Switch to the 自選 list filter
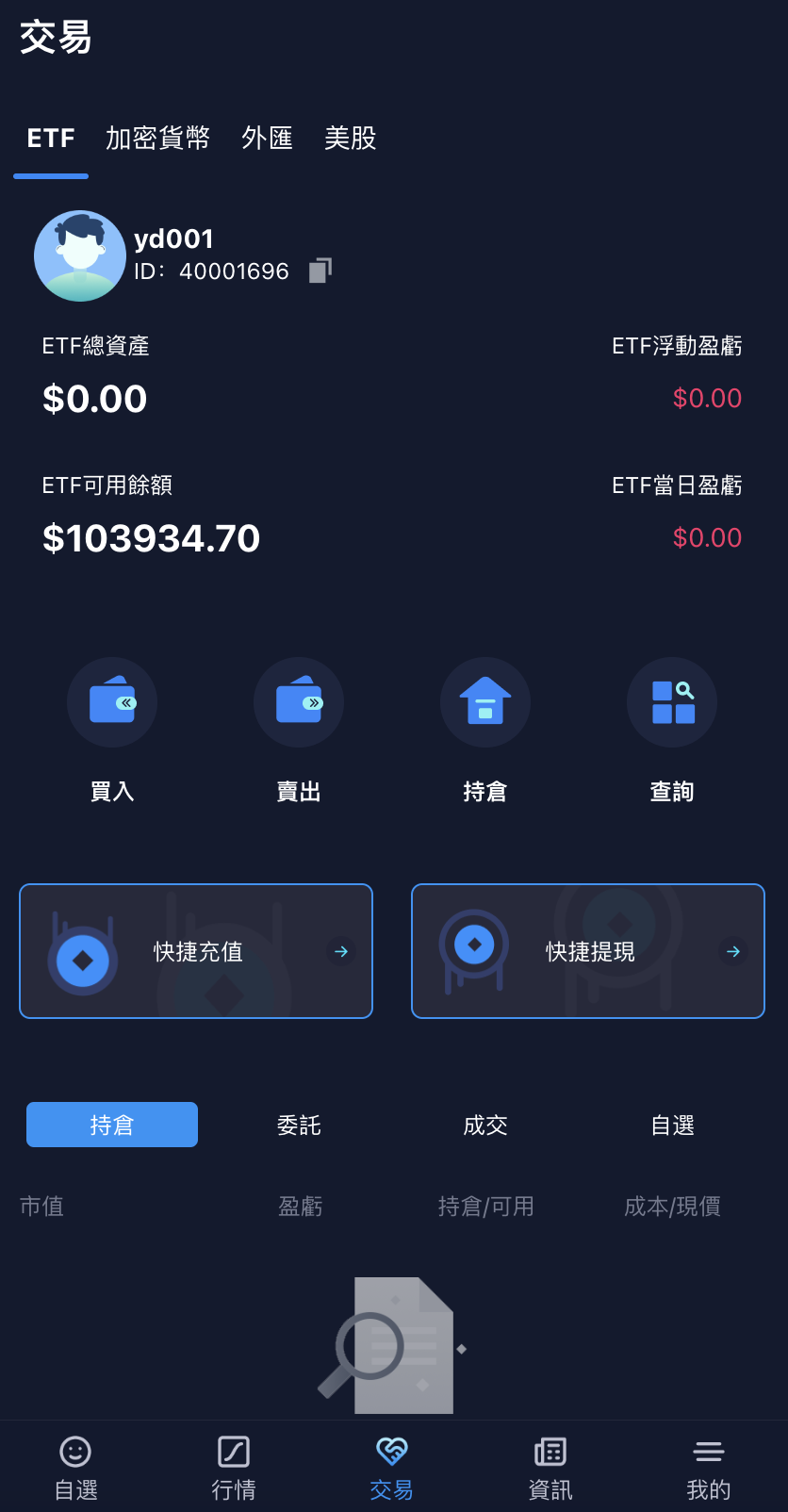The height and width of the screenshot is (1512, 788). coord(671,1124)
